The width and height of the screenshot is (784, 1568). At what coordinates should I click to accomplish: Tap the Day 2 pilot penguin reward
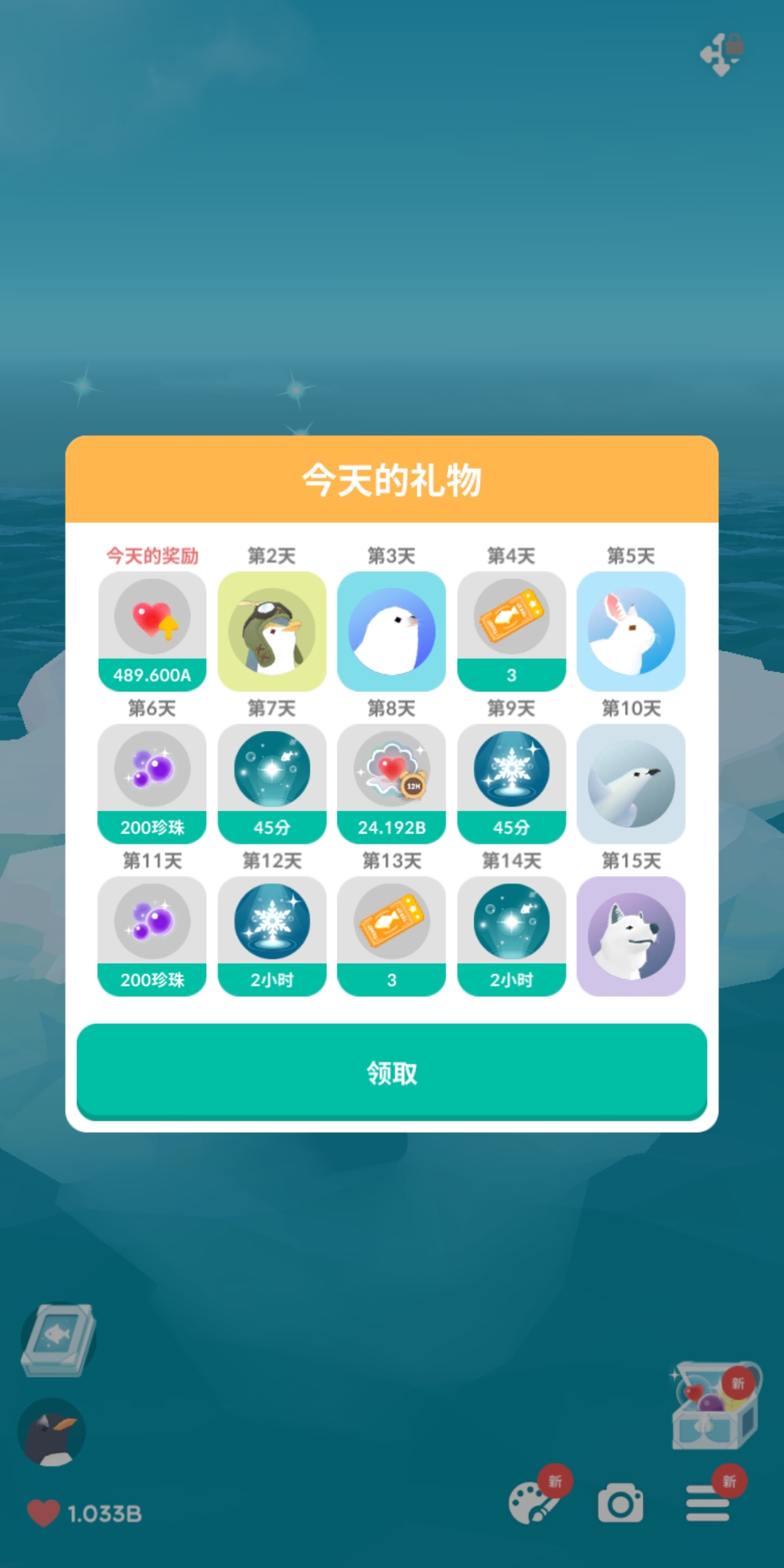pyautogui.click(x=272, y=631)
